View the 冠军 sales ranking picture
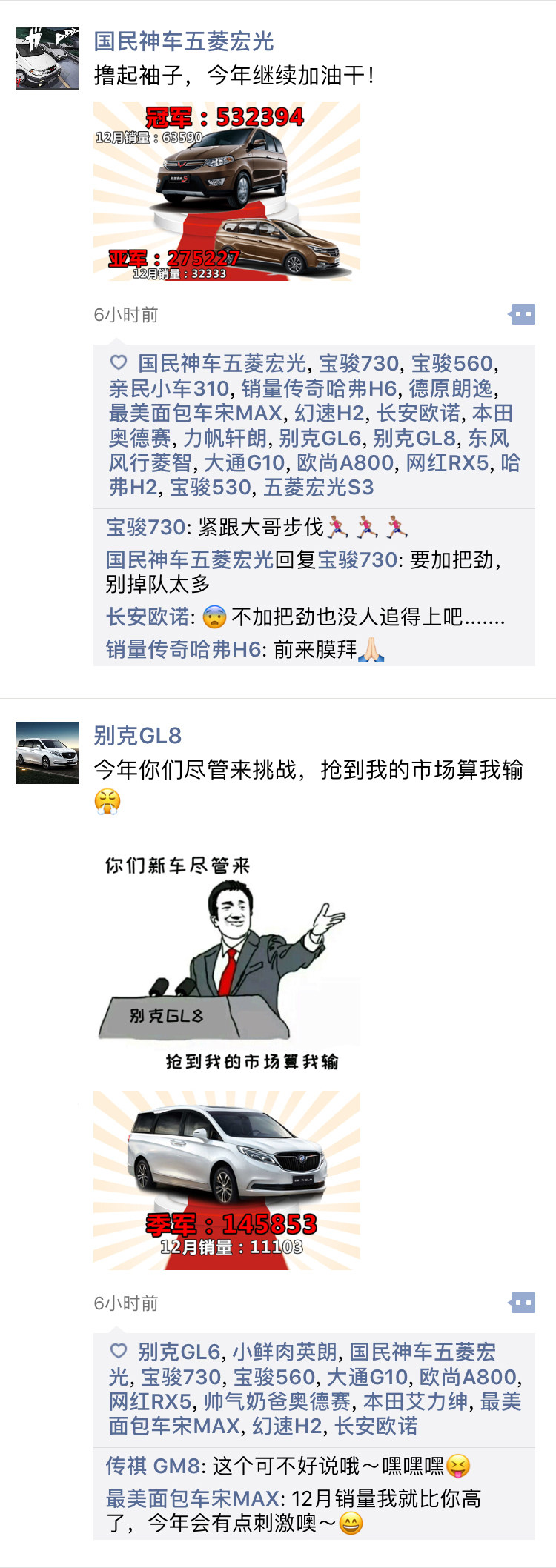556x1568 pixels. (226, 191)
